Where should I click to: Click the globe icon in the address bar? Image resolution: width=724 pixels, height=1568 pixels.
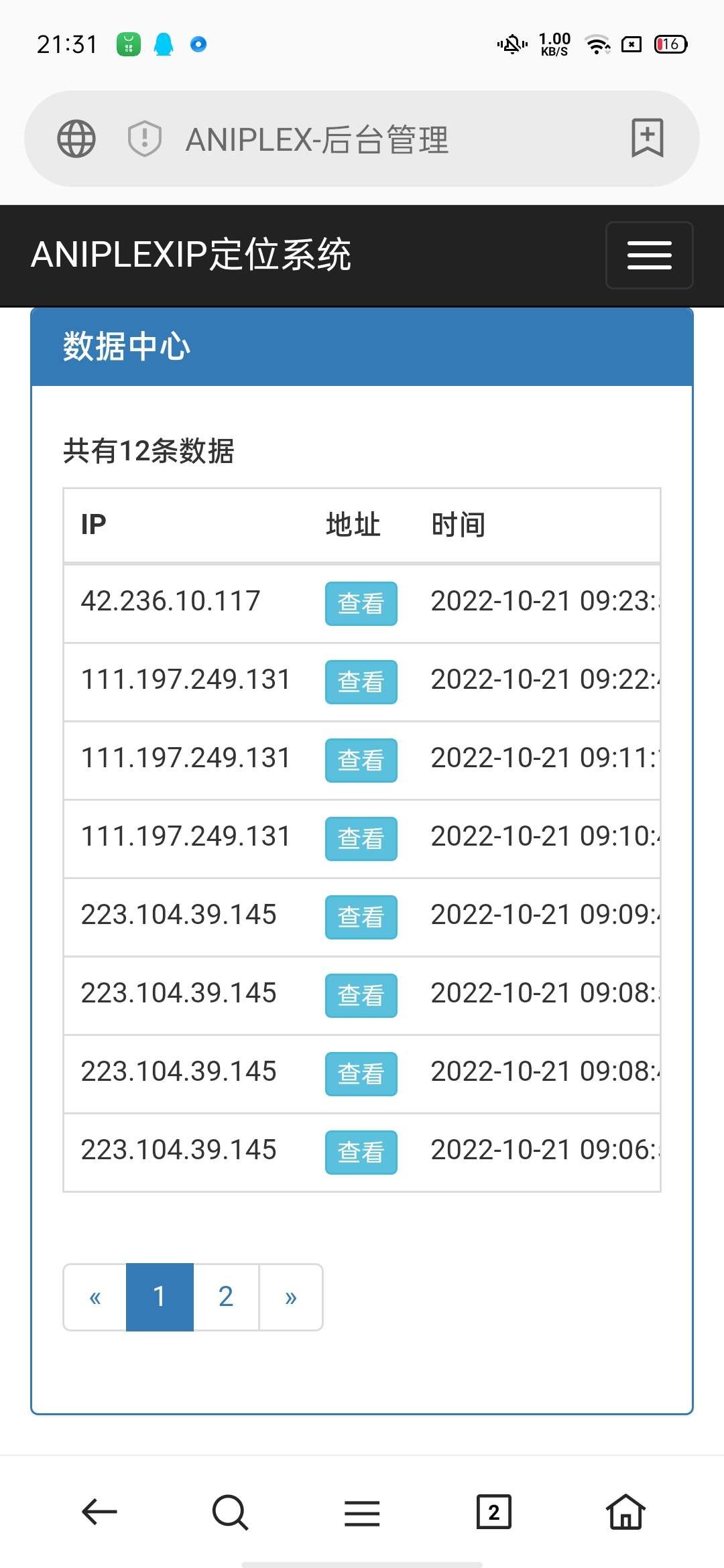[74, 139]
